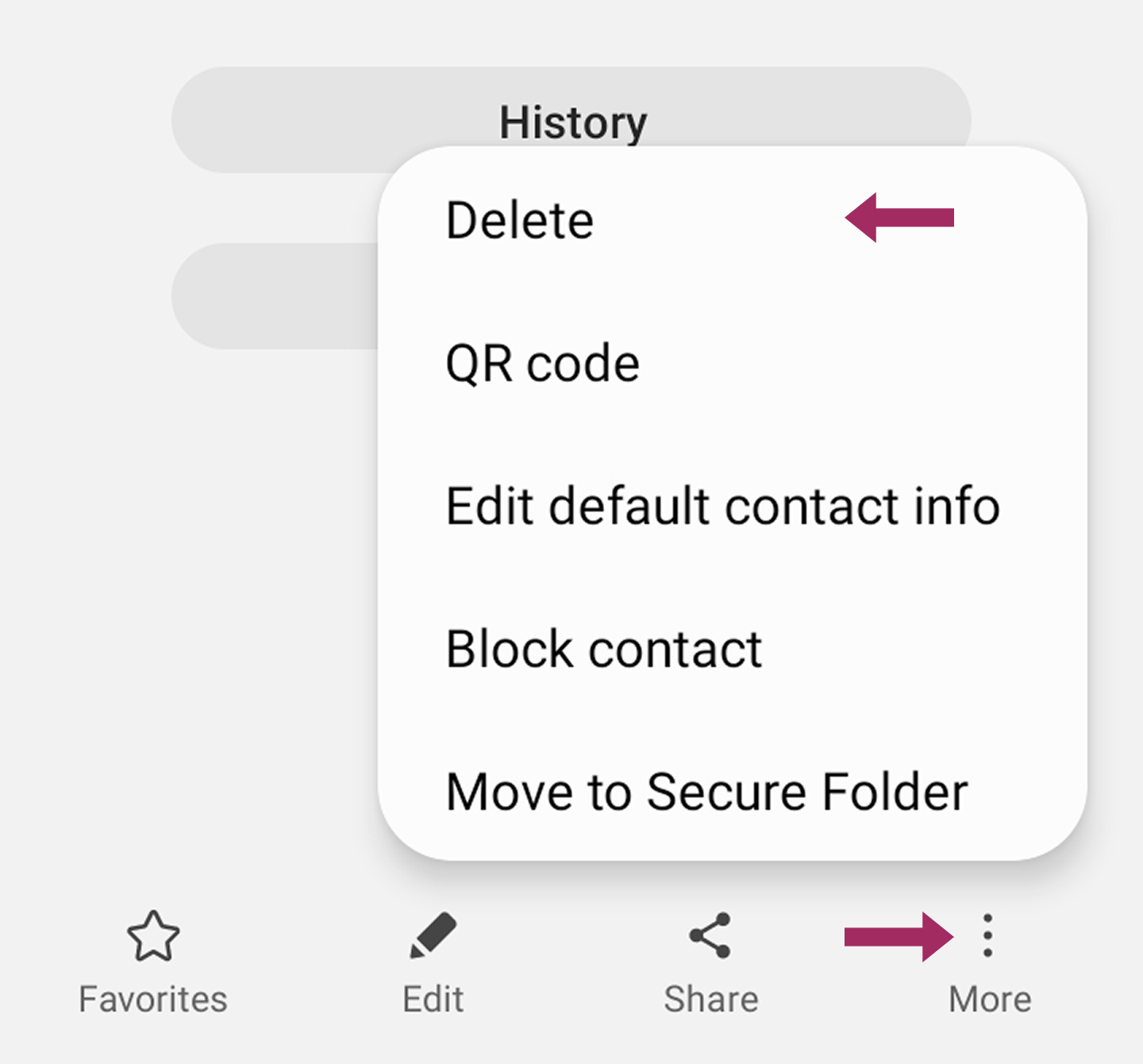
Task: Select Delete from the popup menu
Action: pos(520,220)
